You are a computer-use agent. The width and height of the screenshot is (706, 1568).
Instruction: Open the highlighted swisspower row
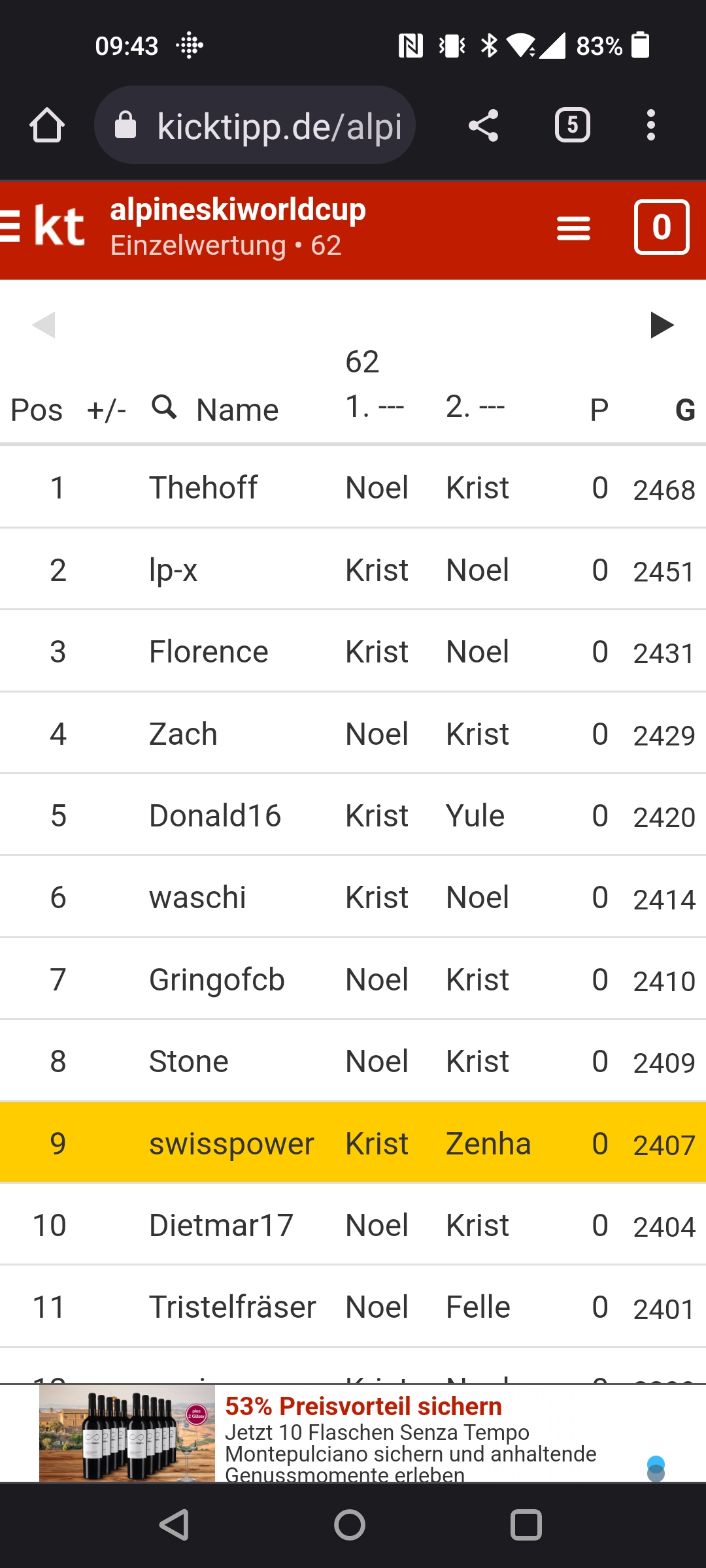click(353, 1143)
